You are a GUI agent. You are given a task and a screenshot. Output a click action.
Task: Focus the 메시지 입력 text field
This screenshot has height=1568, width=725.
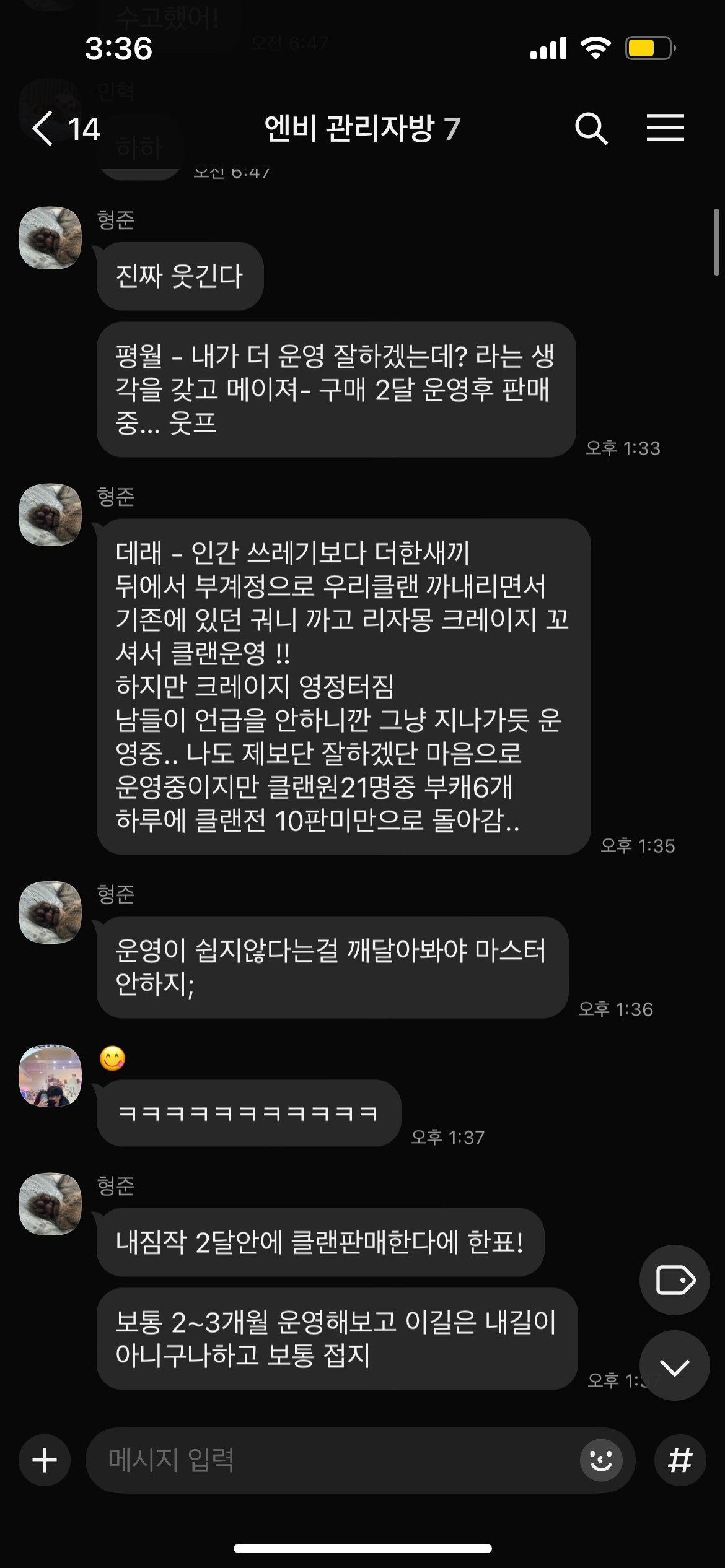click(335, 1460)
